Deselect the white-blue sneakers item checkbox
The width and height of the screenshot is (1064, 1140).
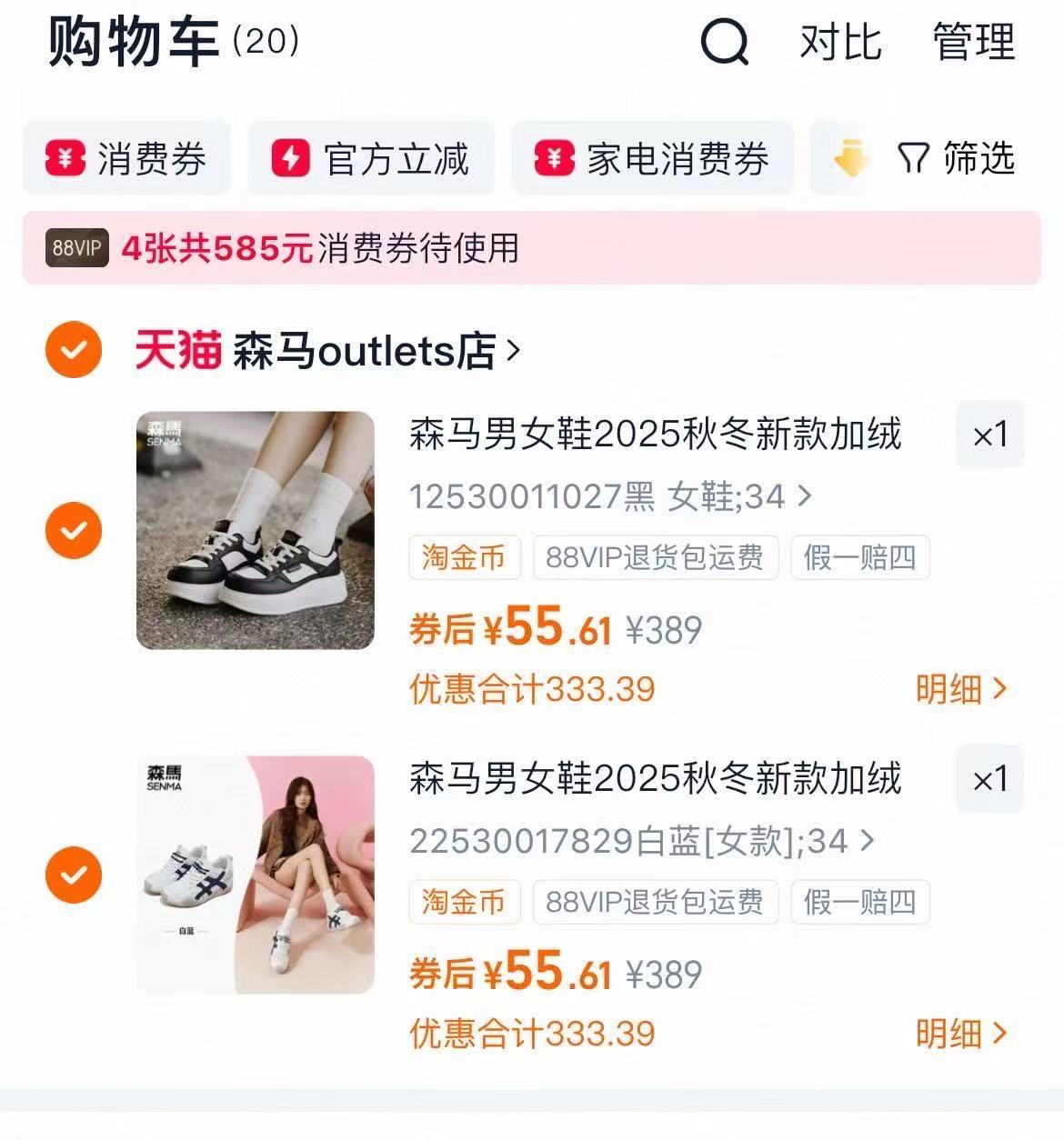(74, 875)
